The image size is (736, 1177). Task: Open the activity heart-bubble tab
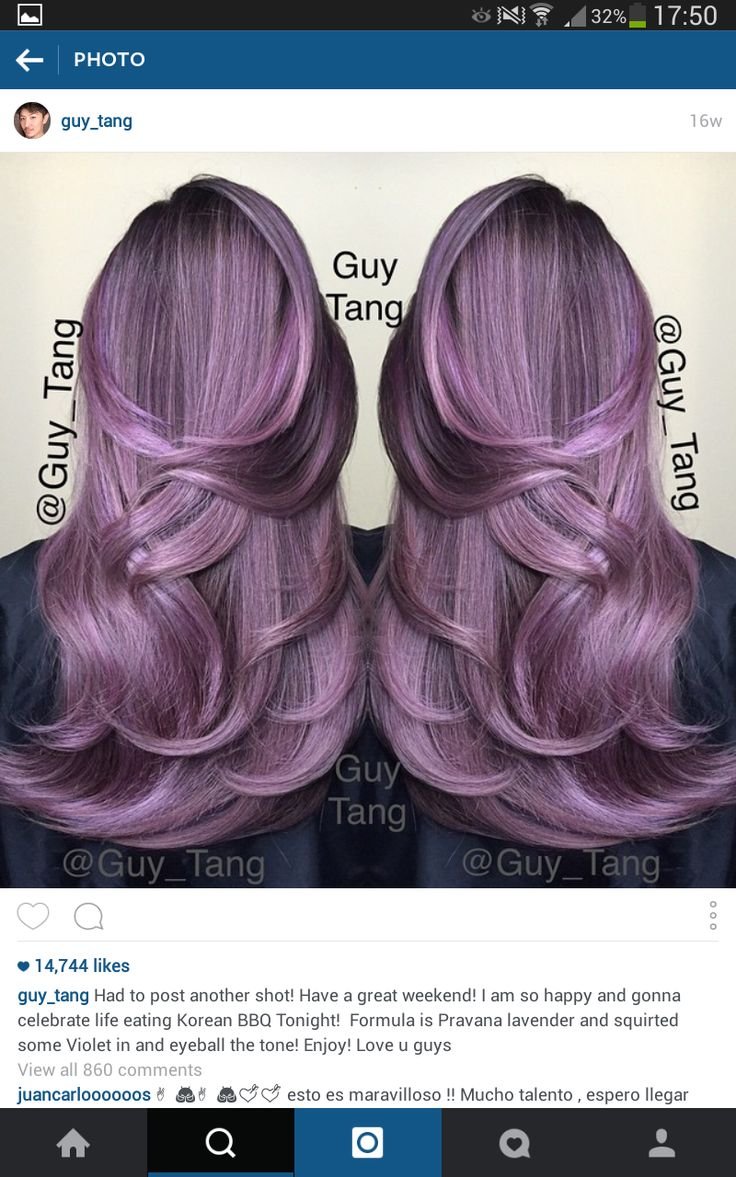point(514,1143)
